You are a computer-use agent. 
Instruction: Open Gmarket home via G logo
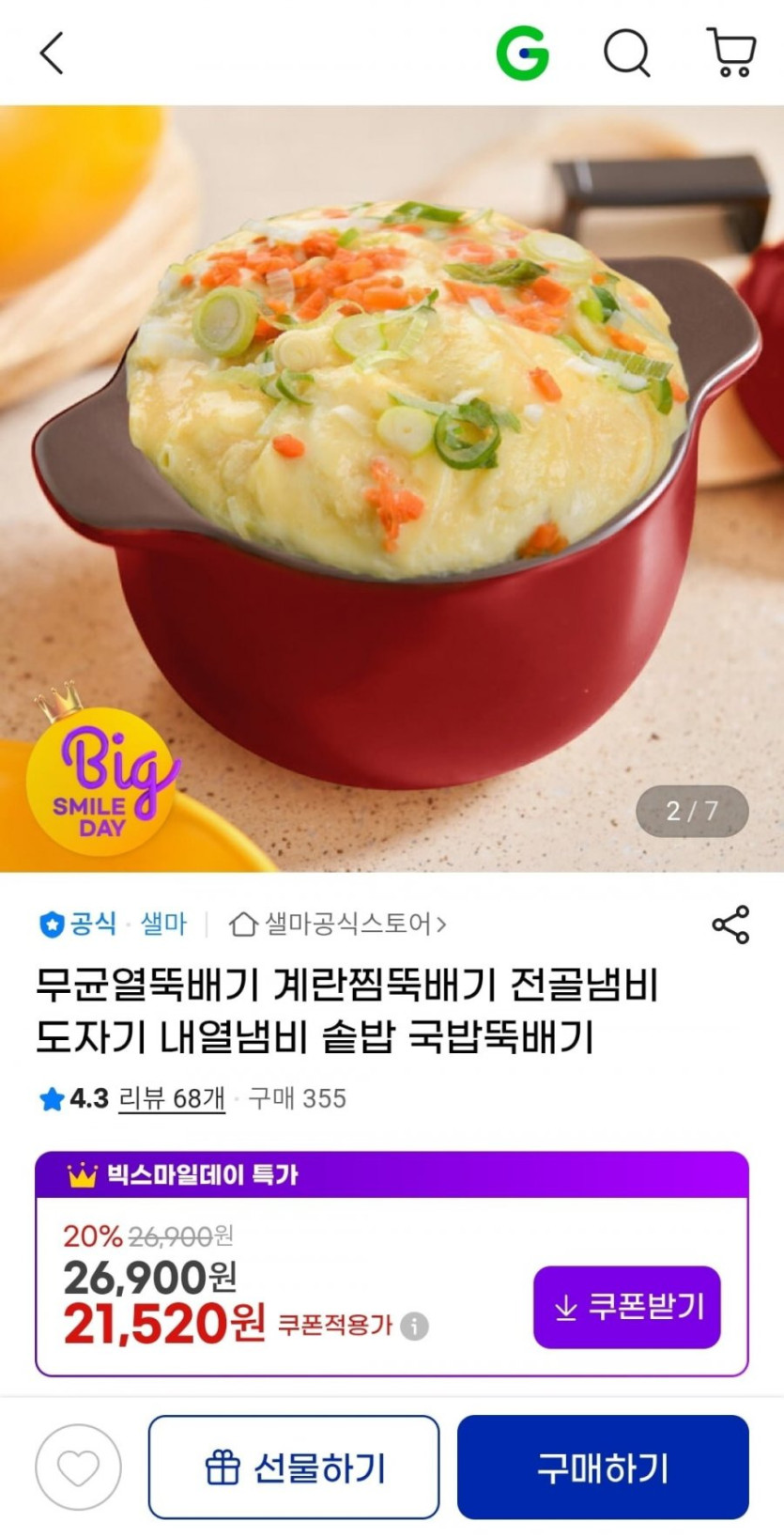[x=522, y=53]
